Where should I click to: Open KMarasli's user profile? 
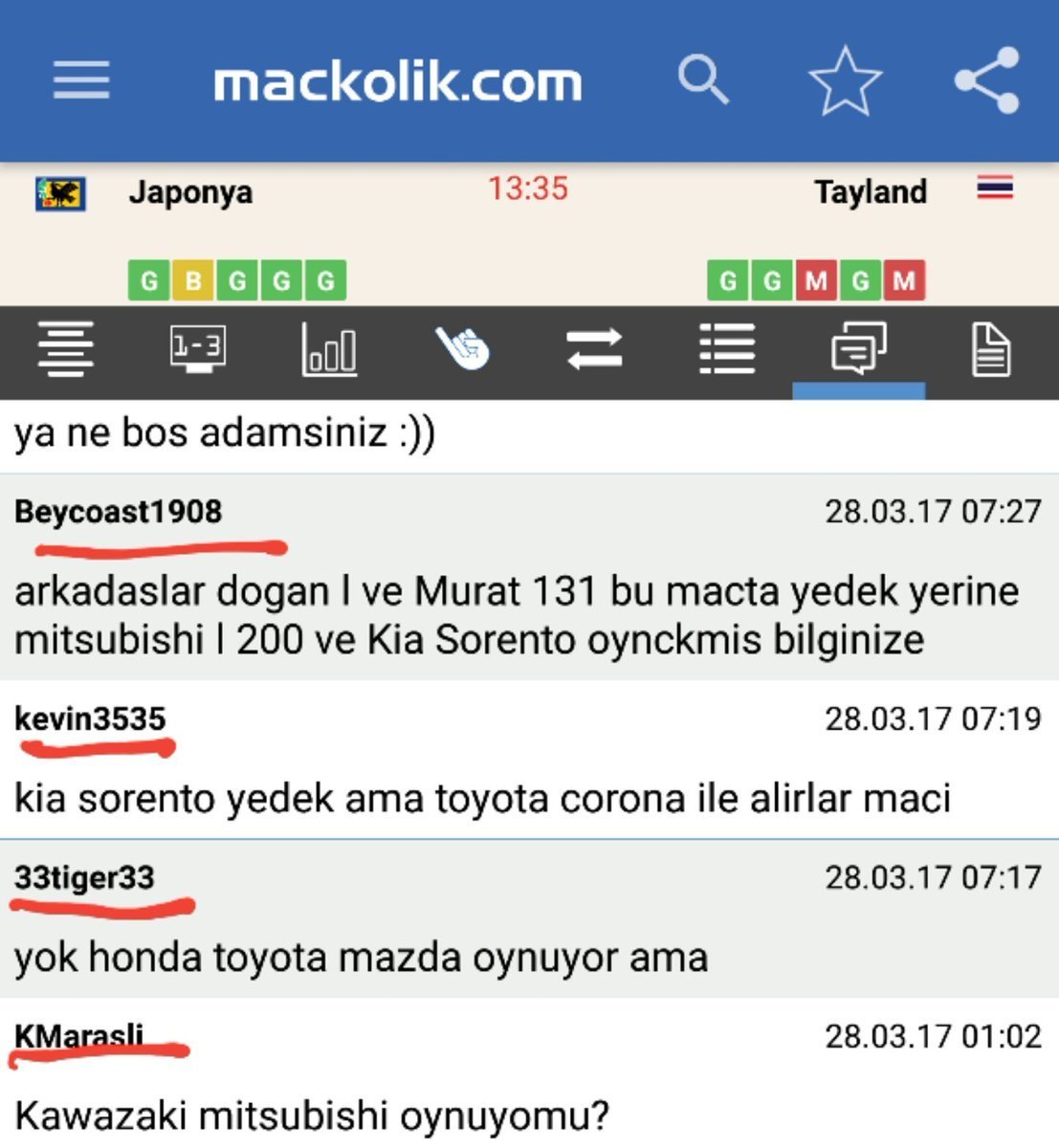click(x=79, y=1035)
